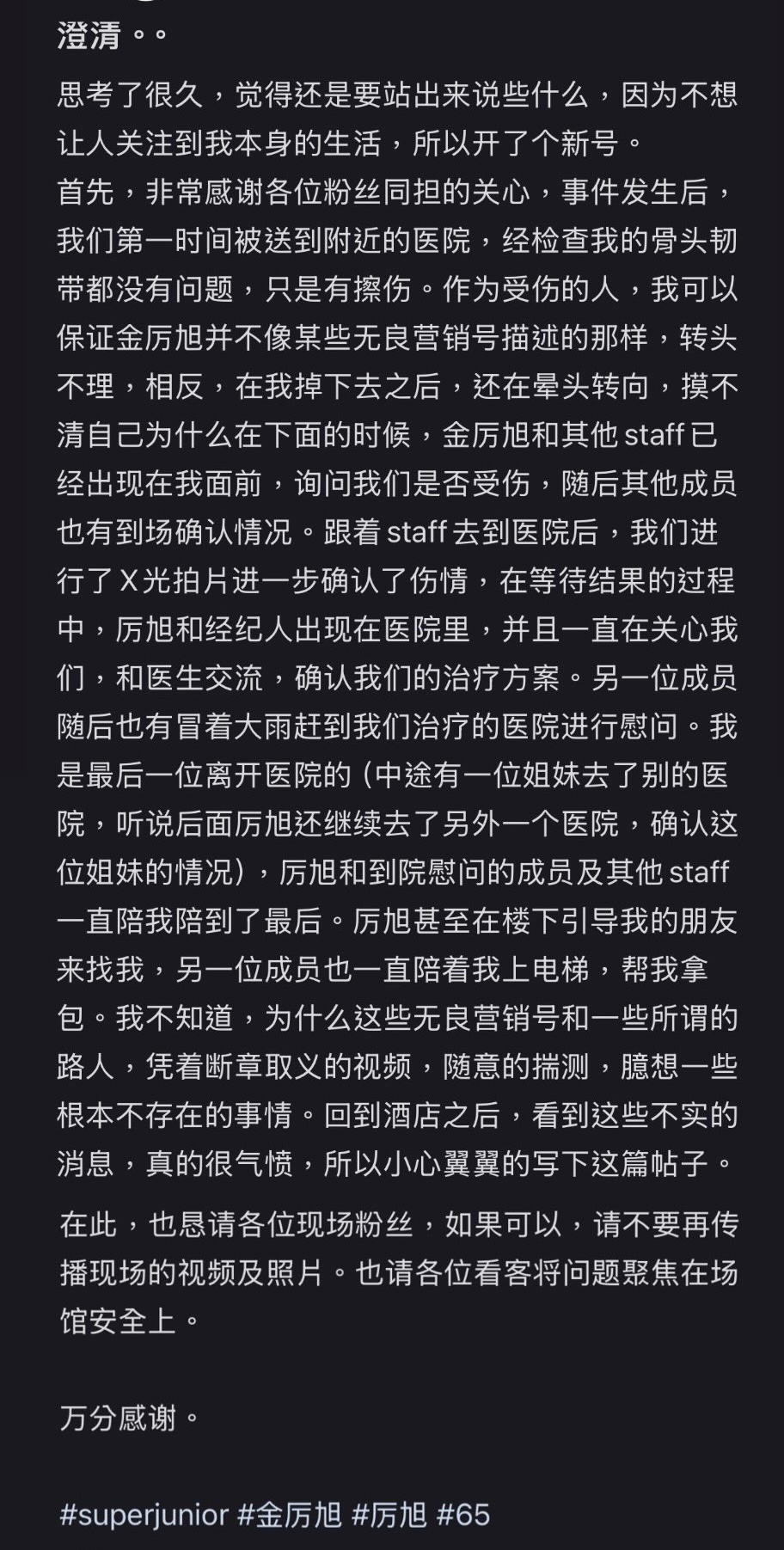Tap the #厉旭 hashtag link
The image size is (784, 1550).
389,1514
